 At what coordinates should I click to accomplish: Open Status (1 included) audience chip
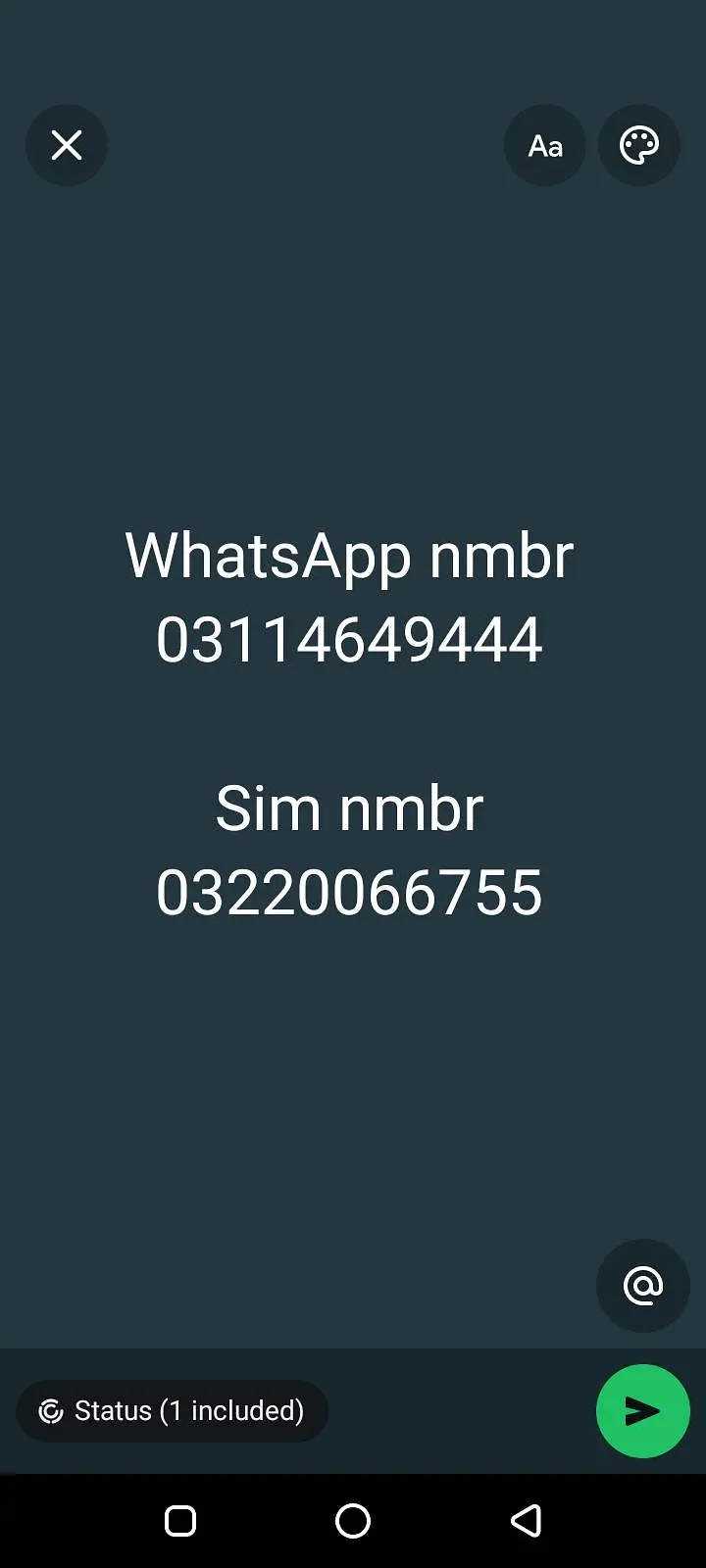(x=172, y=1411)
